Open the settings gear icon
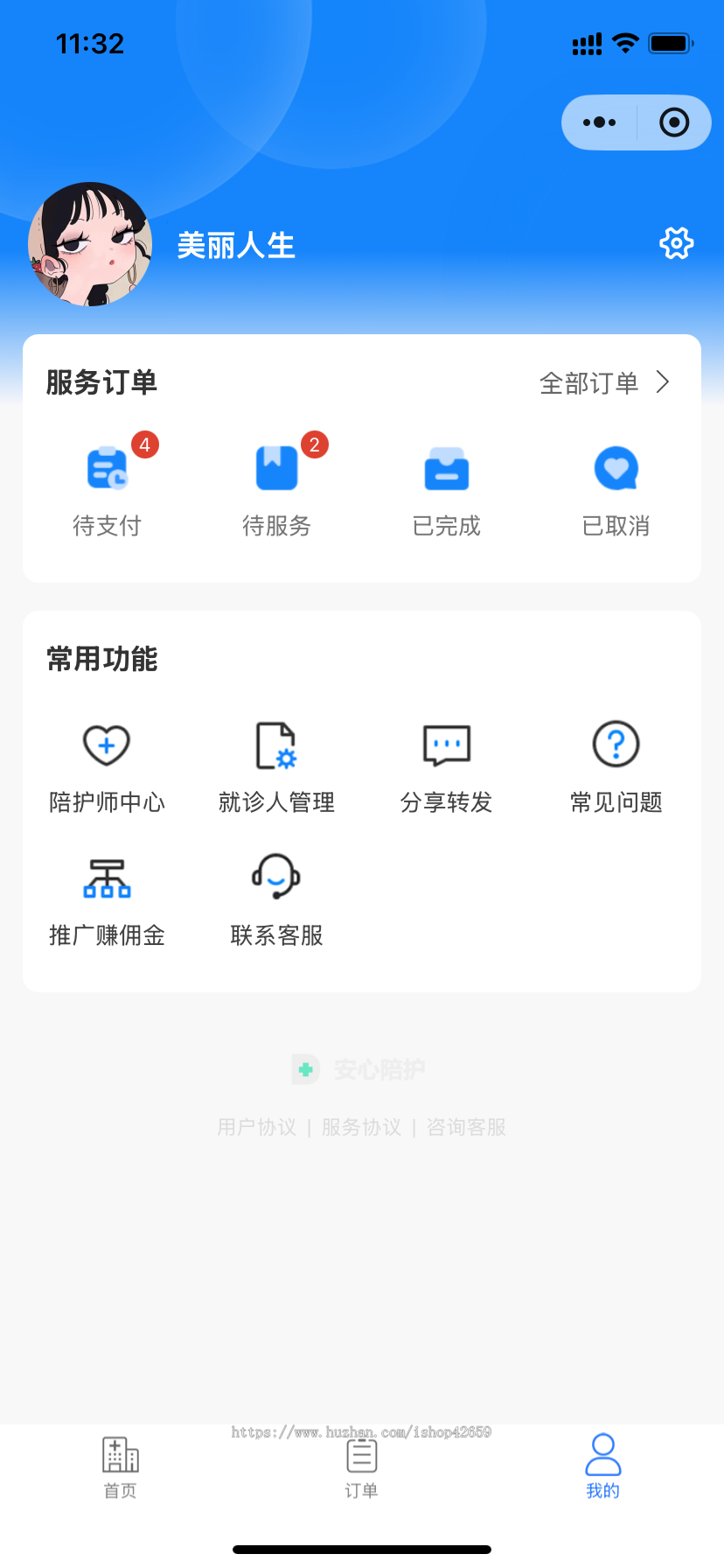Image resolution: width=724 pixels, height=1568 pixels. pyautogui.click(x=676, y=244)
